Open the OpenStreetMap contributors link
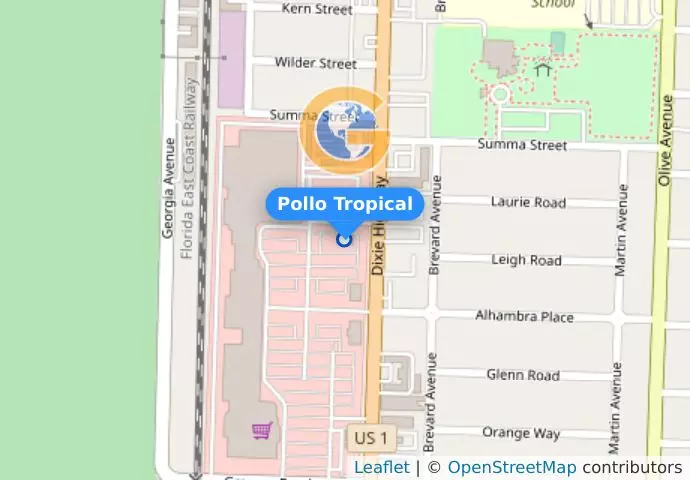The width and height of the screenshot is (690, 480). pyautogui.click(x=511, y=467)
